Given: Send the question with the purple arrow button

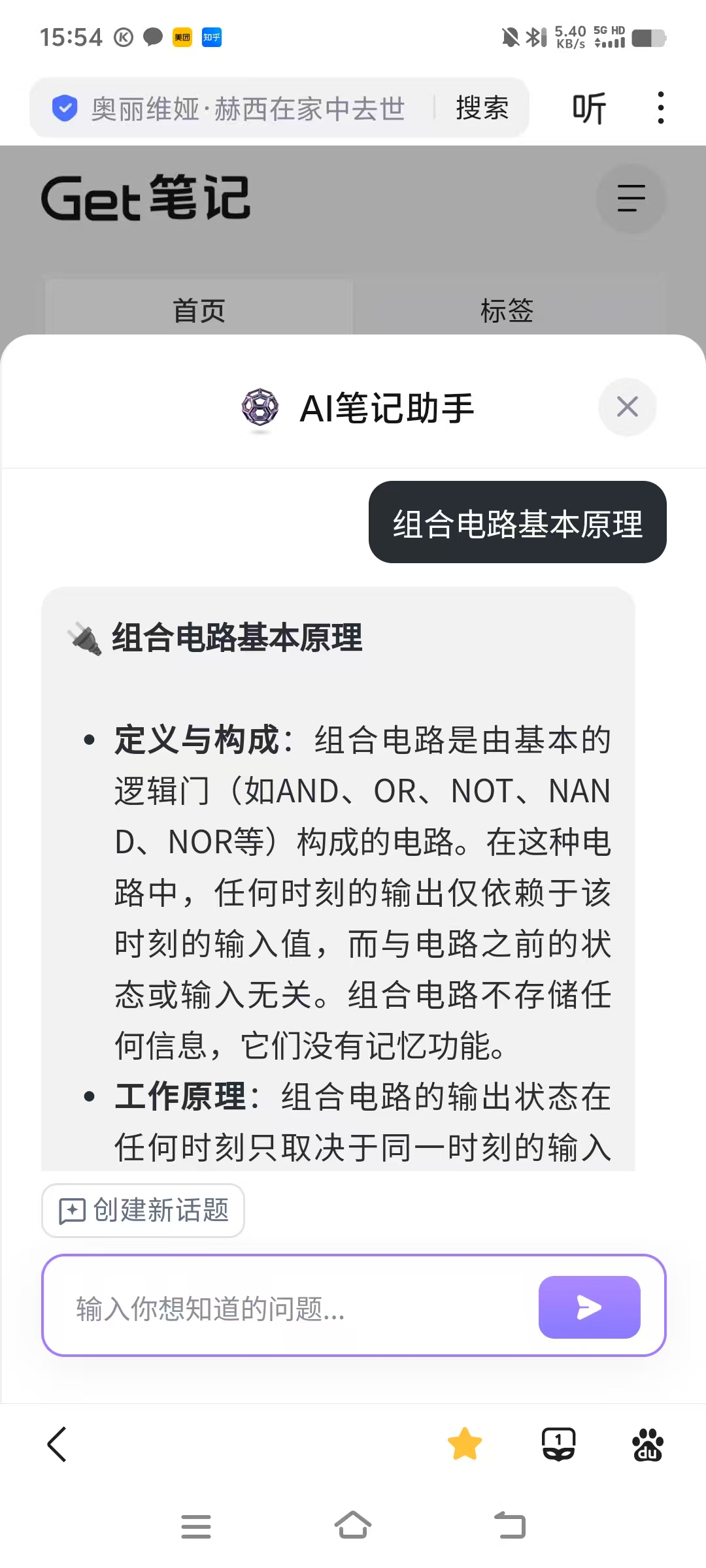Looking at the screenshot, I should (589, 1307).
